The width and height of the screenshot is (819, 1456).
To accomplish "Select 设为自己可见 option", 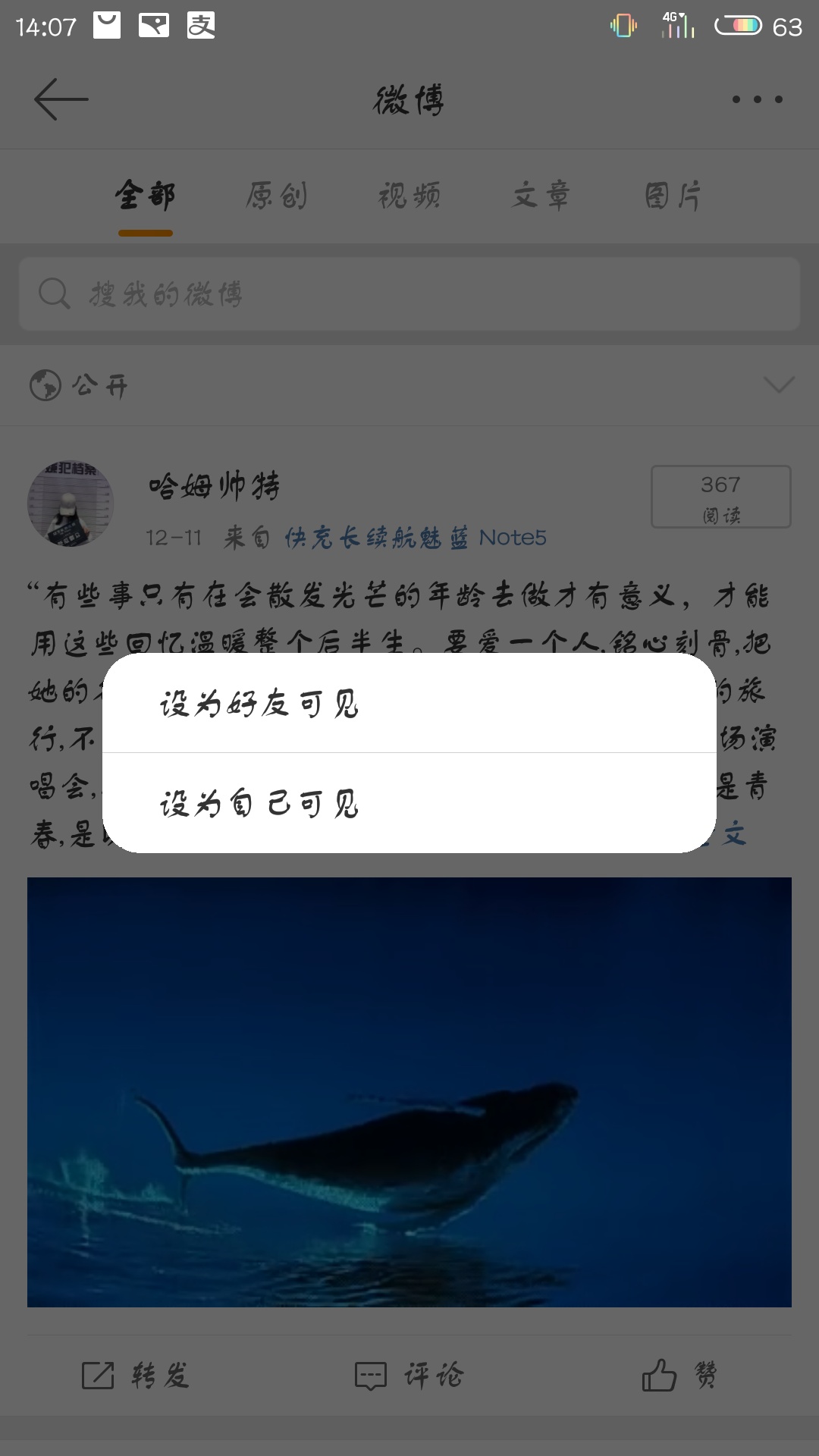I will [409, 803].
